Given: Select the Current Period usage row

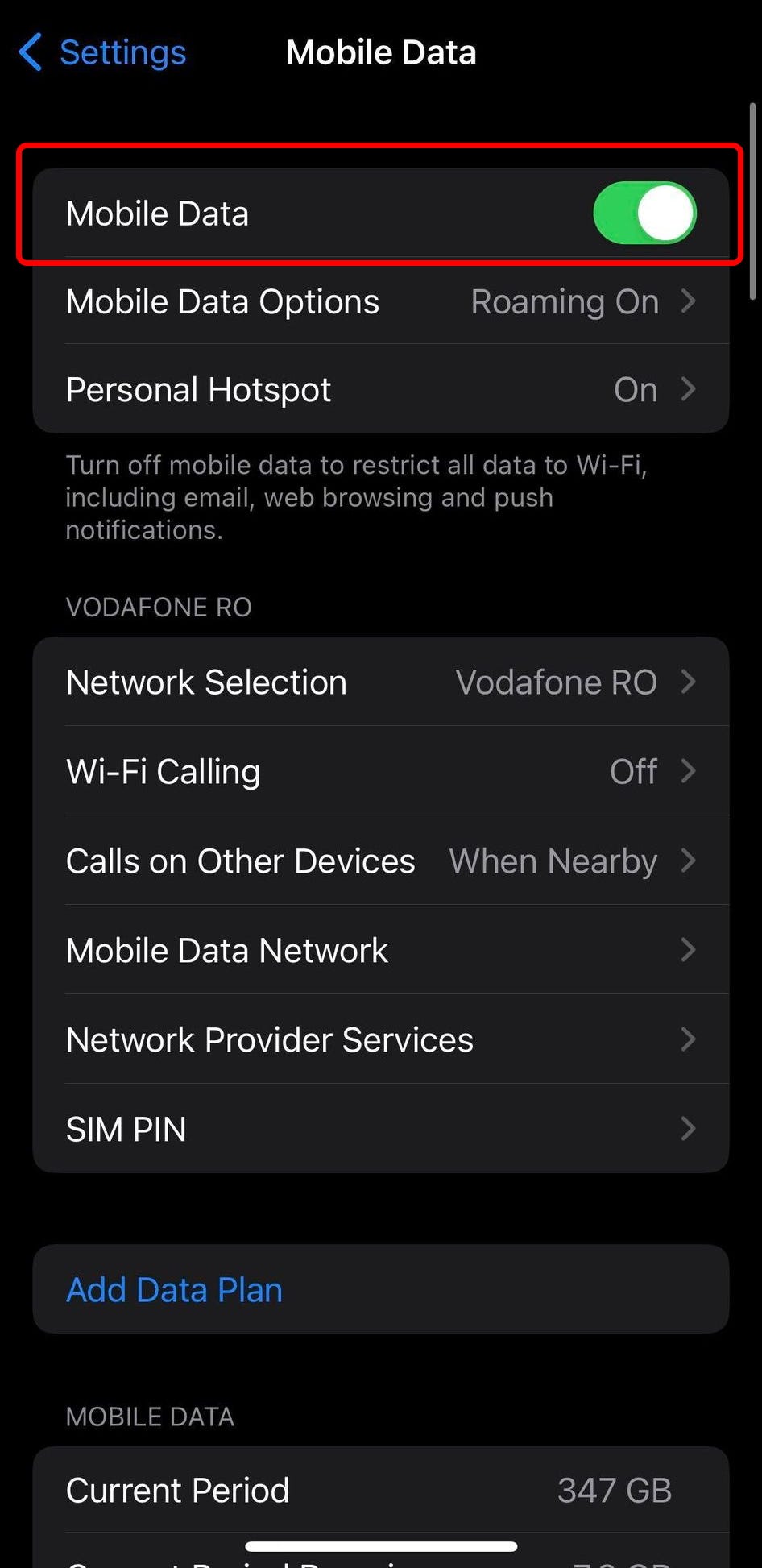Looking at the screenshot, I should [177, 1490].
